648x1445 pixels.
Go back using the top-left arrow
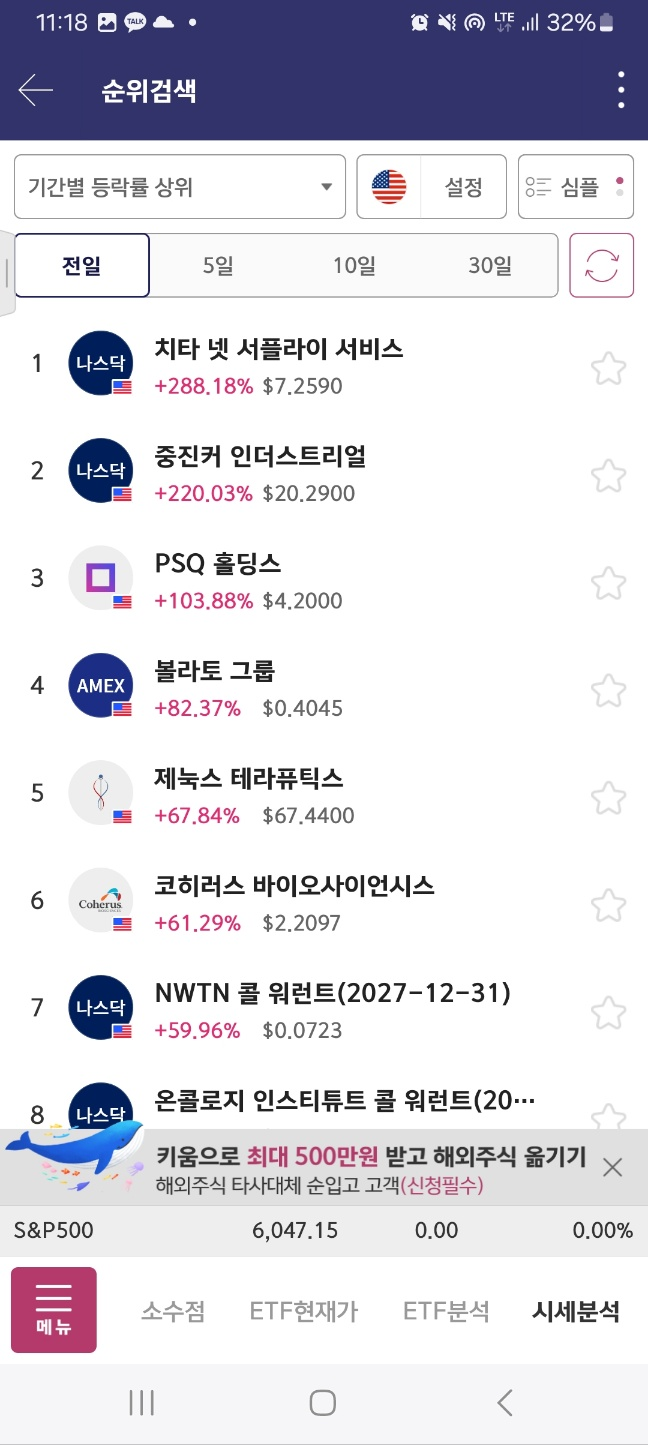point(36,91)
